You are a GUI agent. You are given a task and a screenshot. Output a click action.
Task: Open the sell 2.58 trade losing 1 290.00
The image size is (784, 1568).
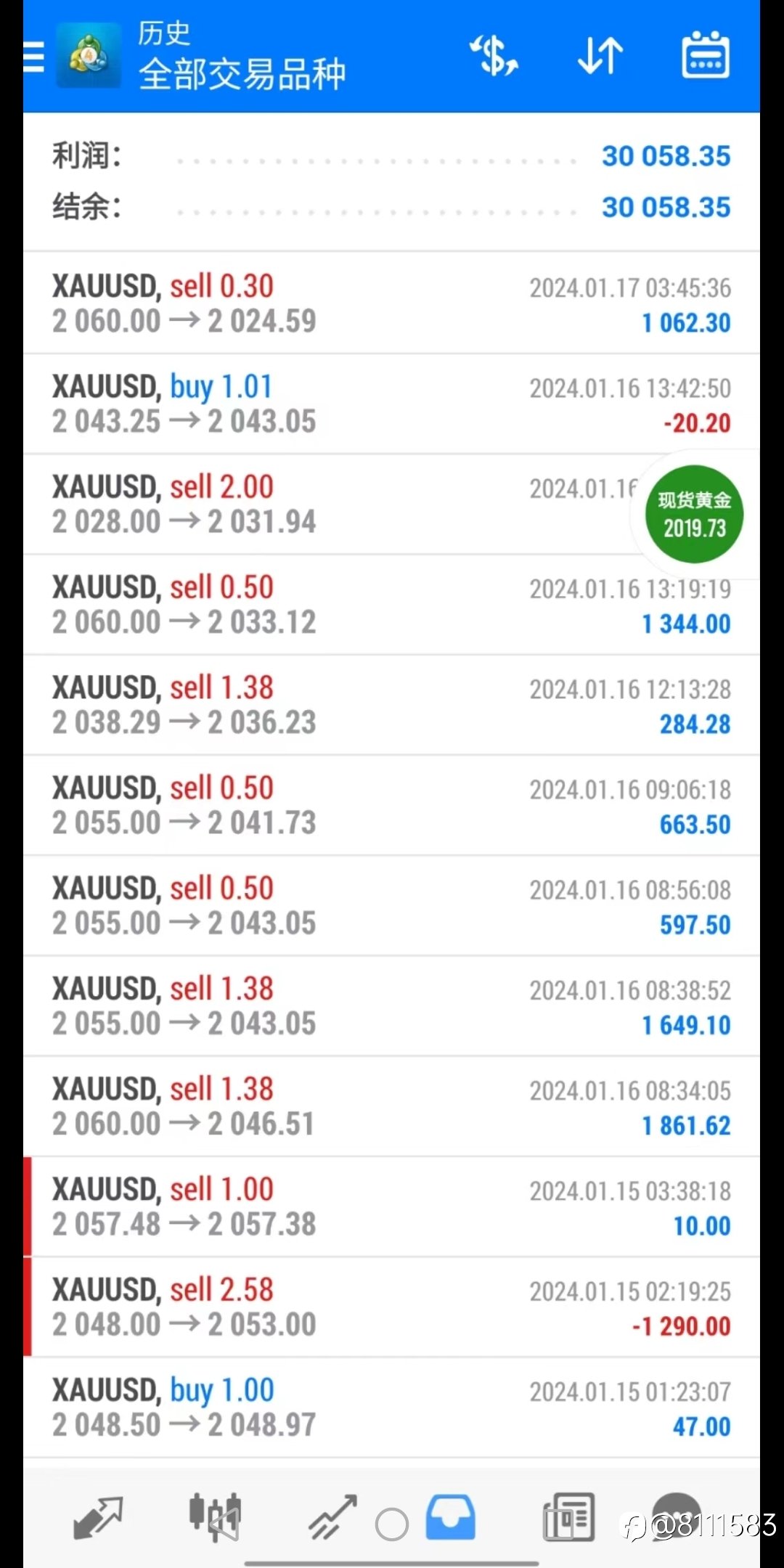[391, 1307]
